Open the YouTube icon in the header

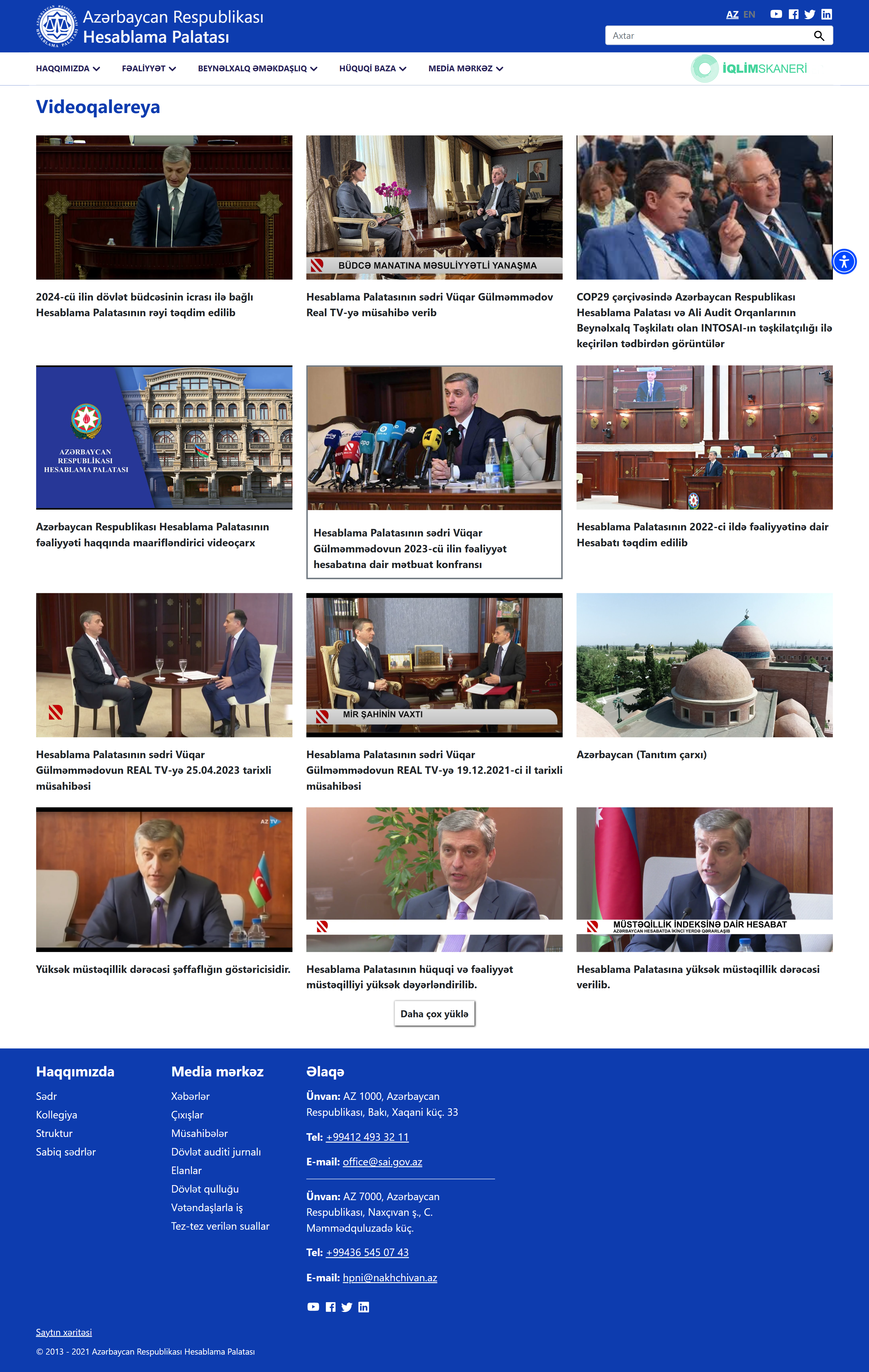776,14
